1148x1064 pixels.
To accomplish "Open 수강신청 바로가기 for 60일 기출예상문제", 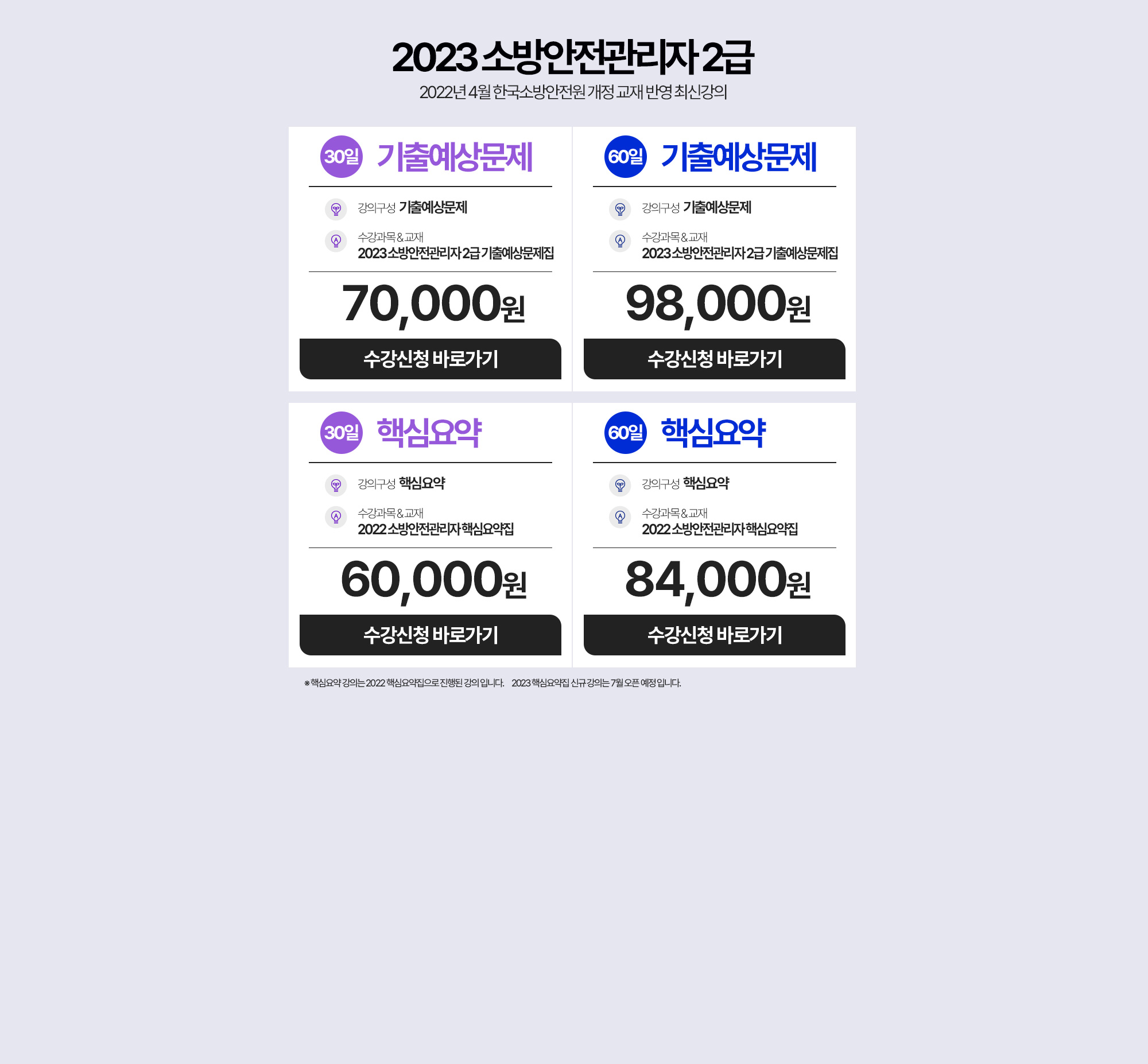I will click(714, 359).
